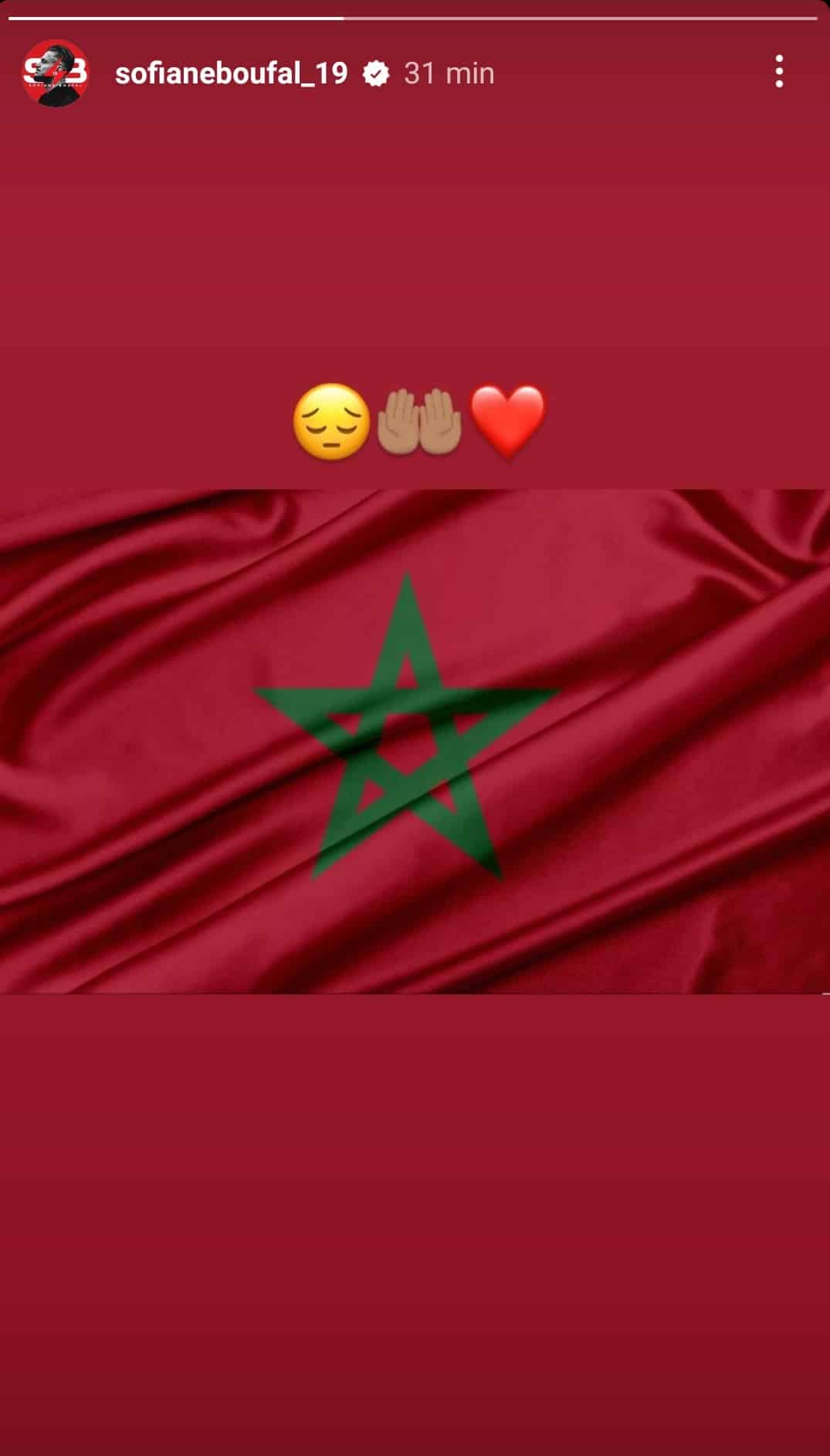Tap the sofianeboufal_19 username

click(231, 73)
